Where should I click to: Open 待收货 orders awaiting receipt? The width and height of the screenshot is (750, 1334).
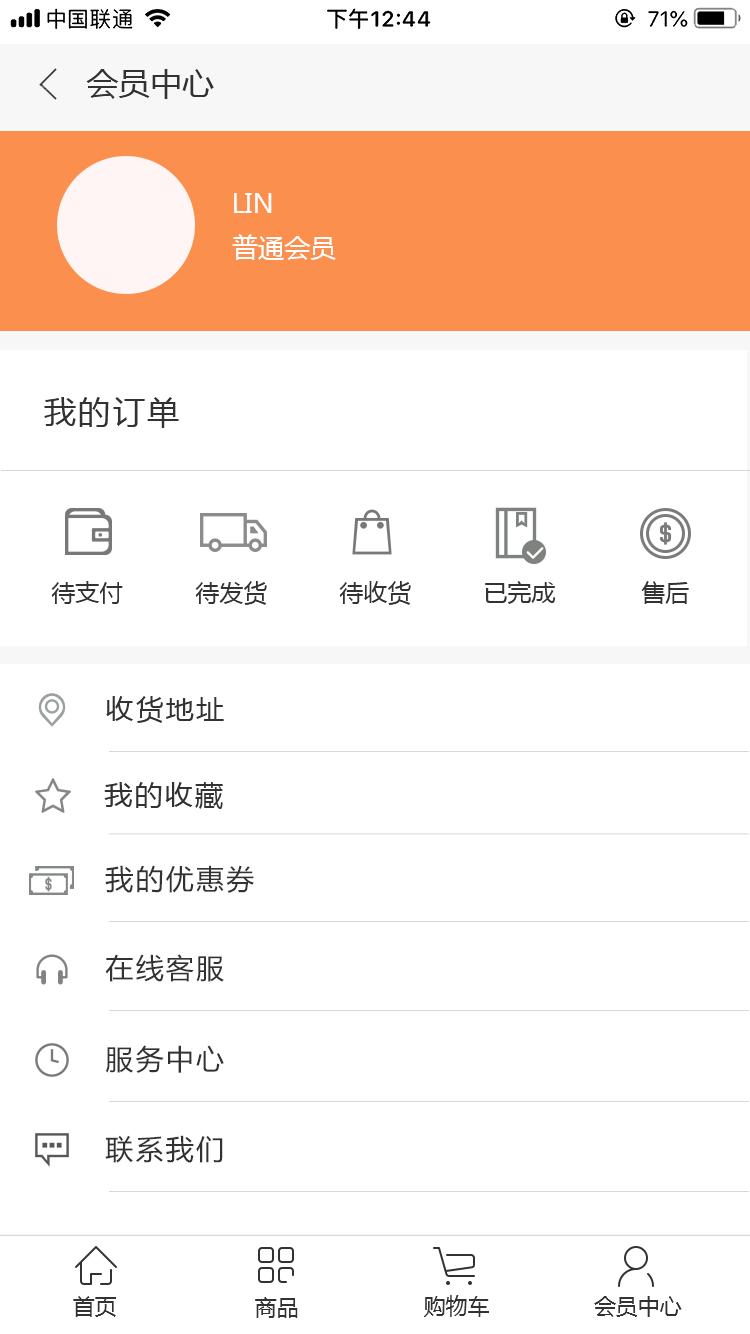point(375,556)
